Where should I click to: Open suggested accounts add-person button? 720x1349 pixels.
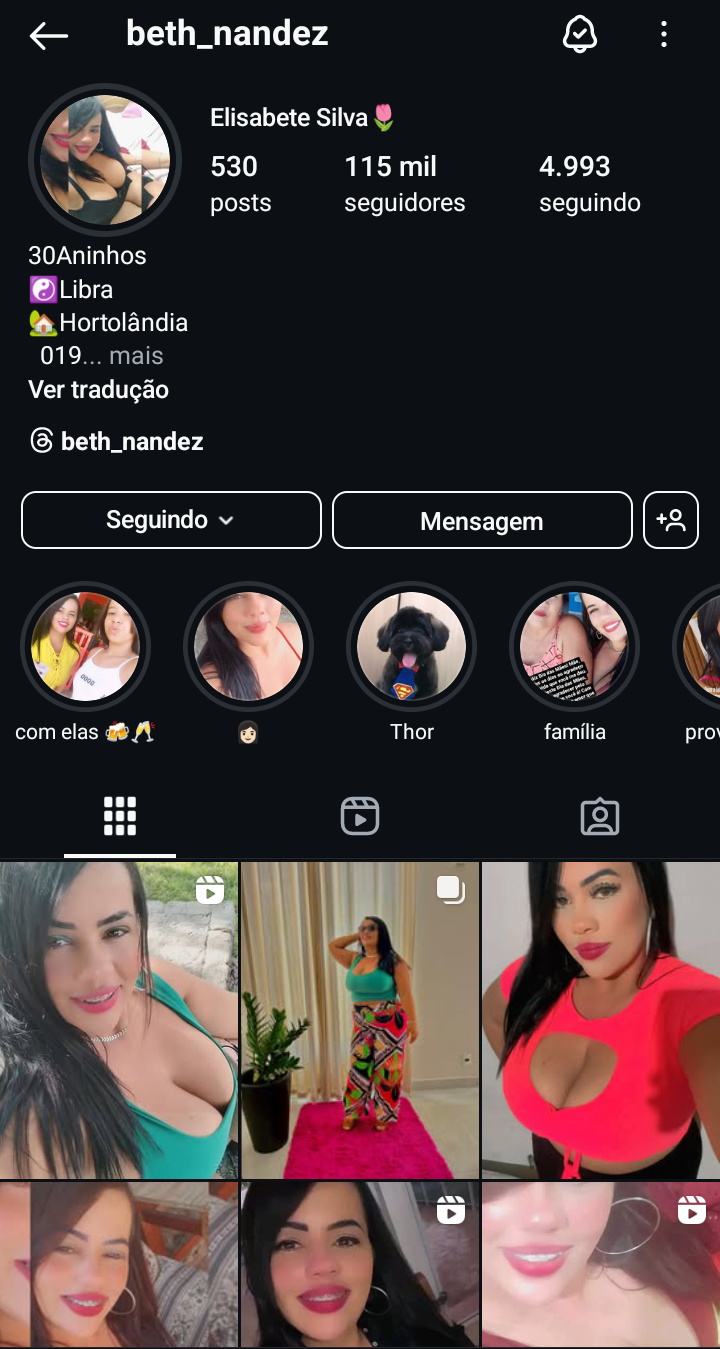tap(671, 520)
